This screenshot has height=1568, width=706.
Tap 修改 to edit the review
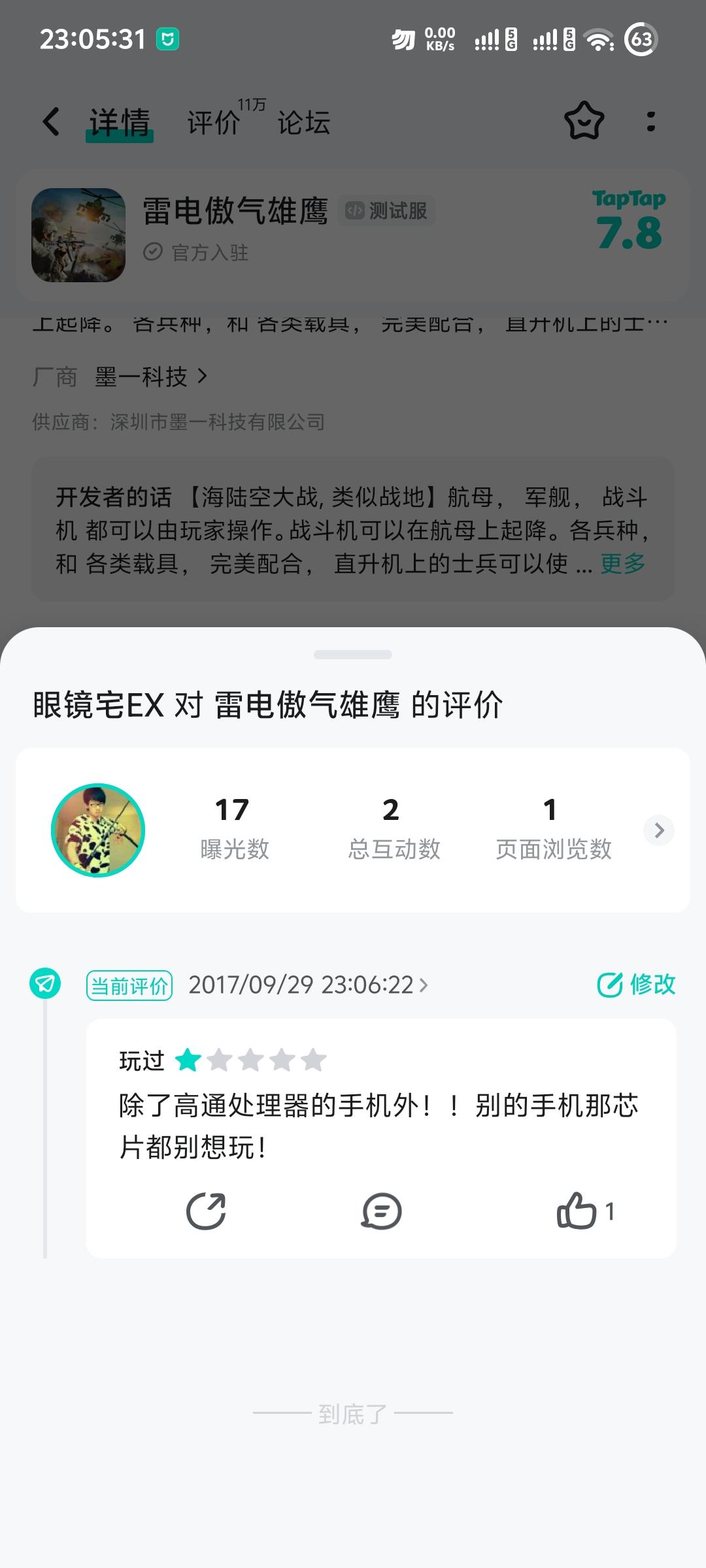637,985
